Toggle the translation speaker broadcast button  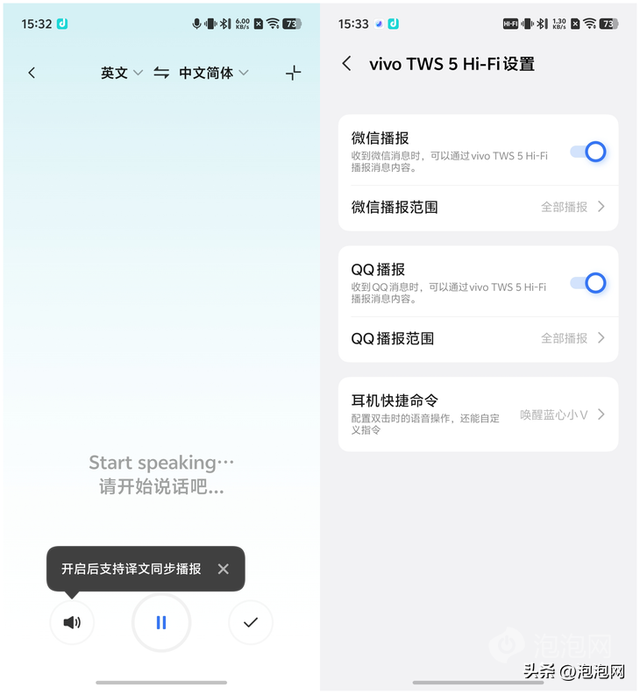72,622
